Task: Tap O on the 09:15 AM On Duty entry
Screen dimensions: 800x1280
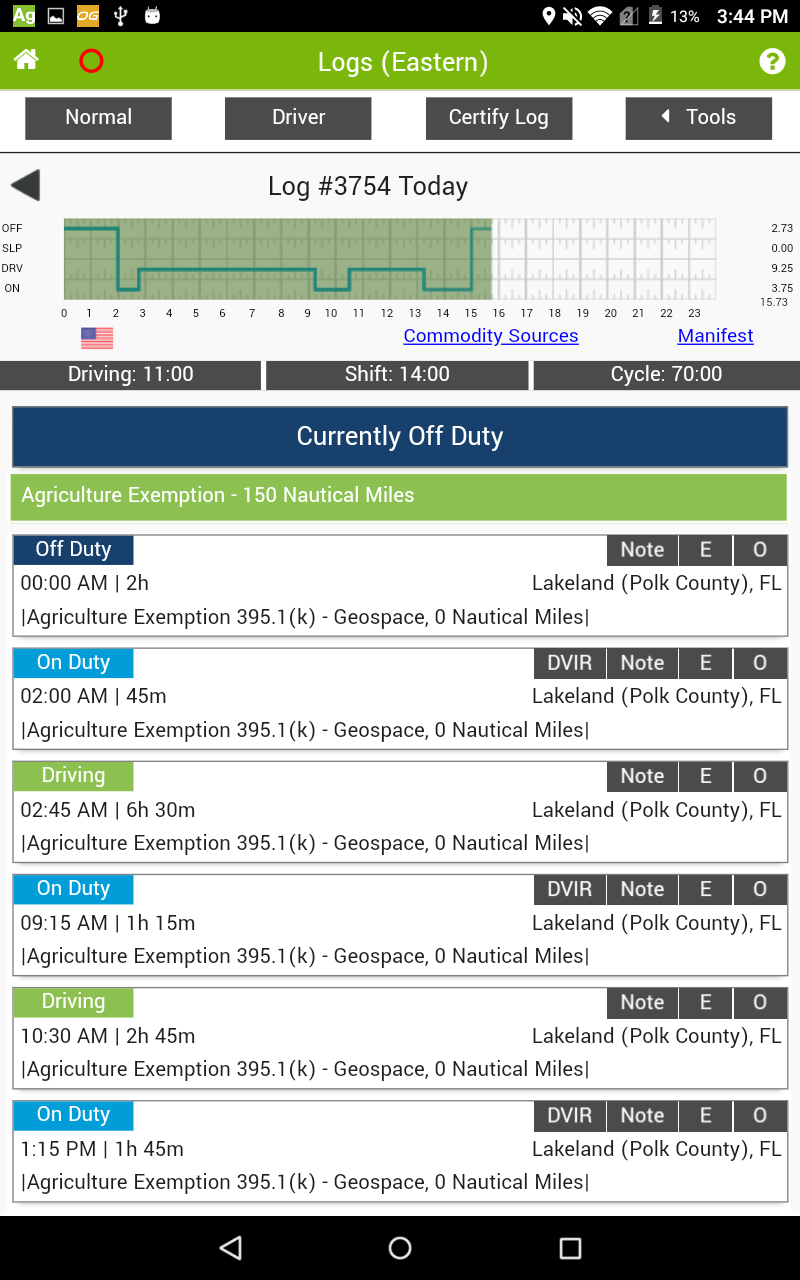Action: click(760, 889)
